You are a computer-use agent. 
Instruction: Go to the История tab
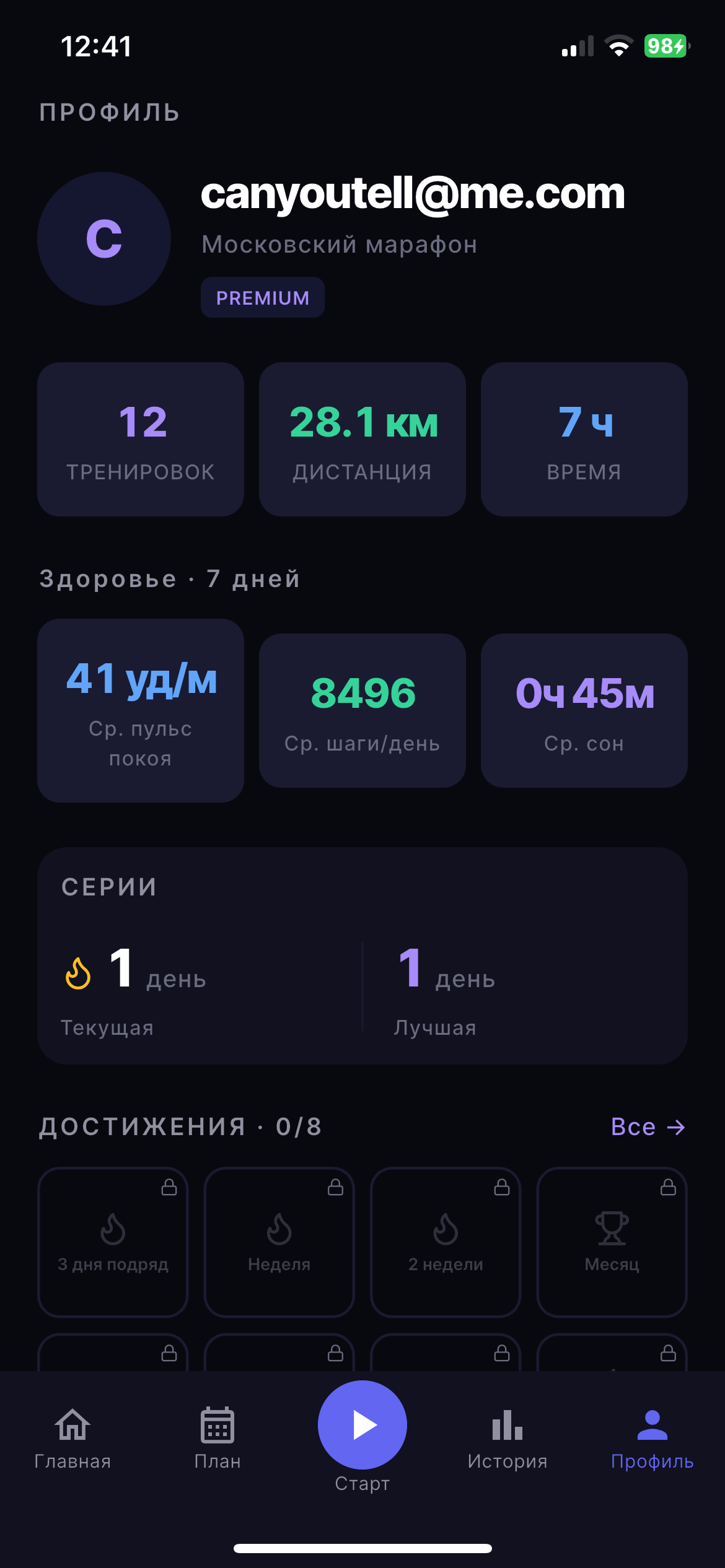tap(507, 1439)
